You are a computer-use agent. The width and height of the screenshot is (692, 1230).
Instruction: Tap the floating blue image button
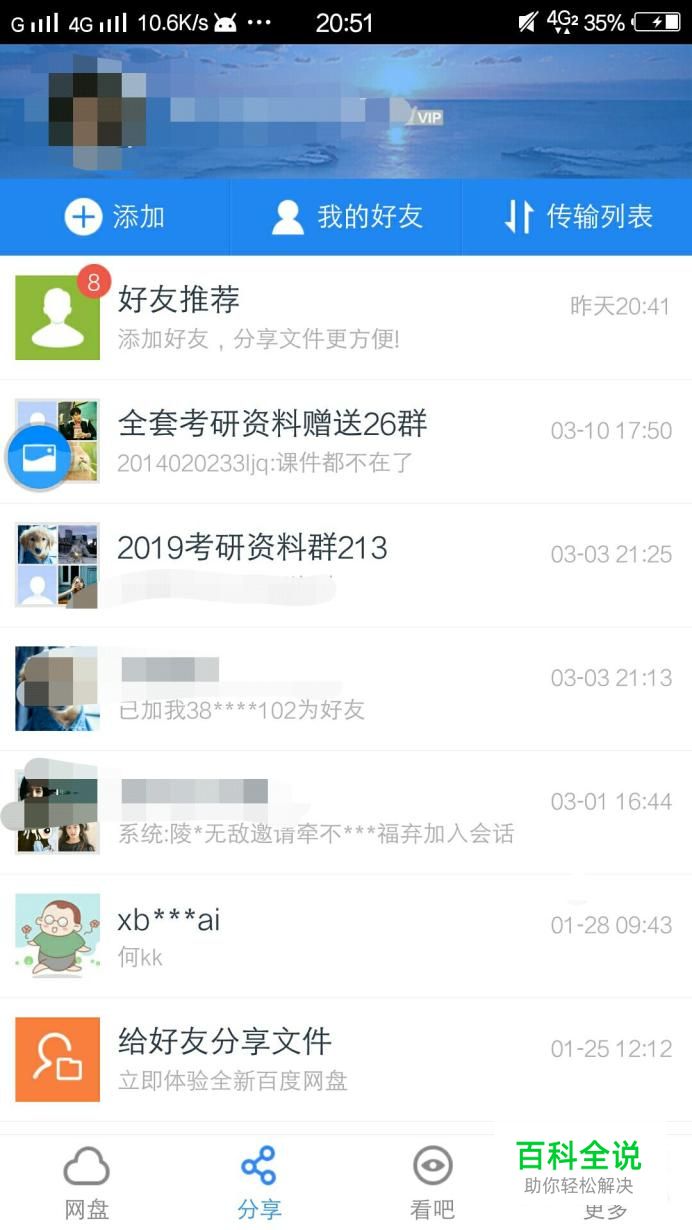click(x=39, y=458)
